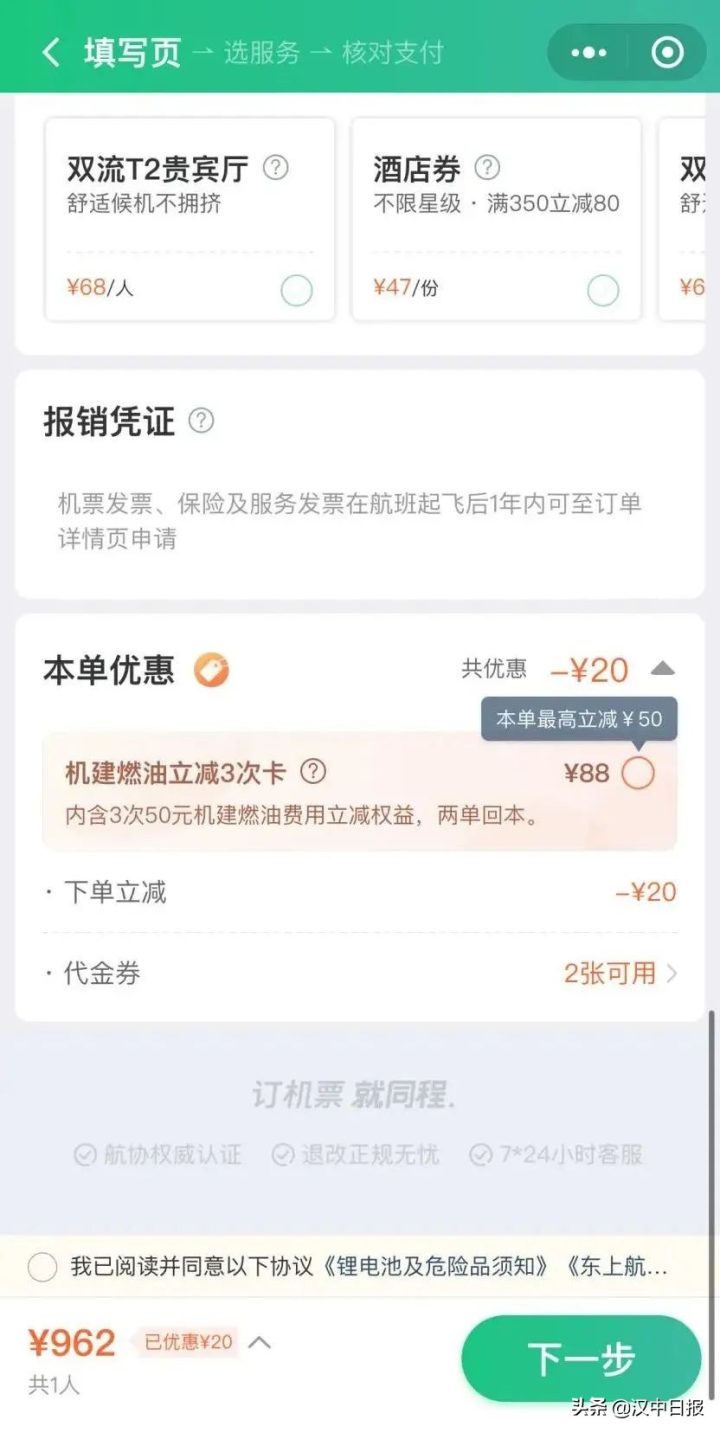View info about 机建燃油立减3次卡
The height and width of the screenshot is (1433, 720).
[x=314, y=772]
